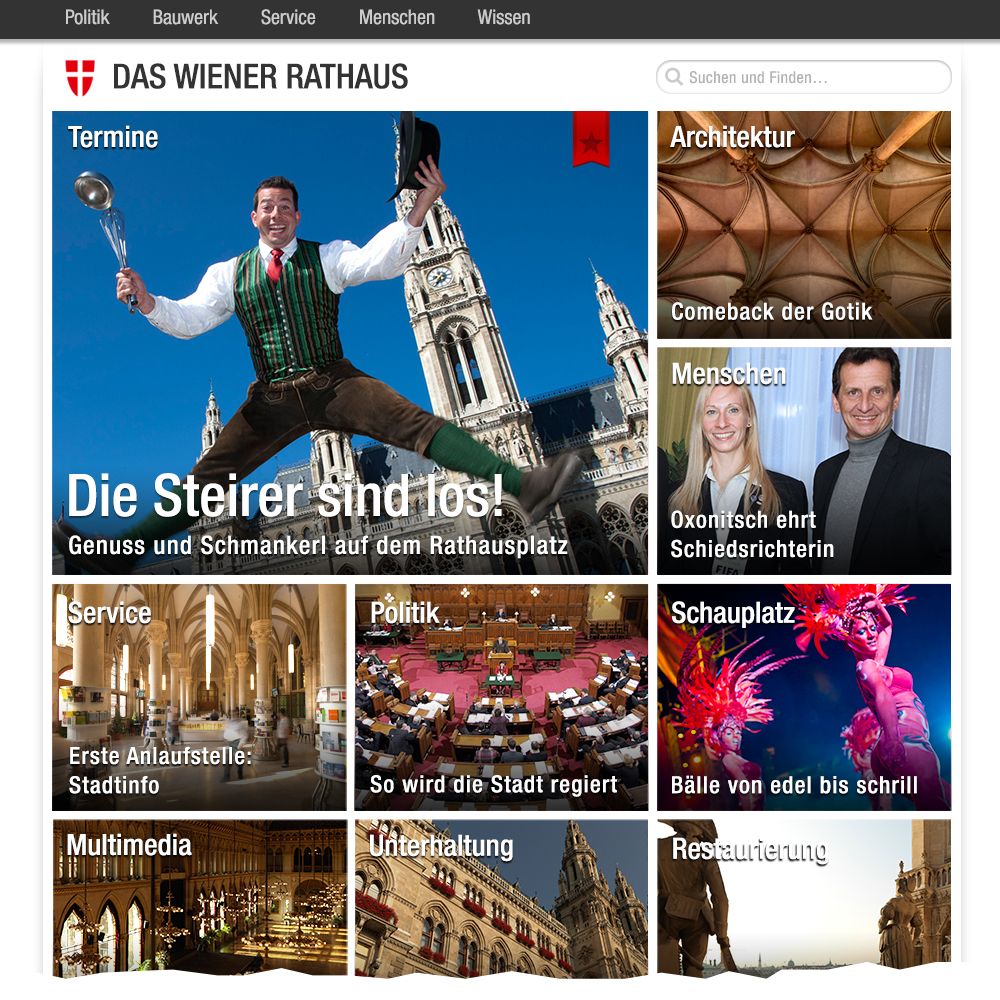Switch to the Bauwerk navigation item
1000x1000 pixels.
click(185, 18)
